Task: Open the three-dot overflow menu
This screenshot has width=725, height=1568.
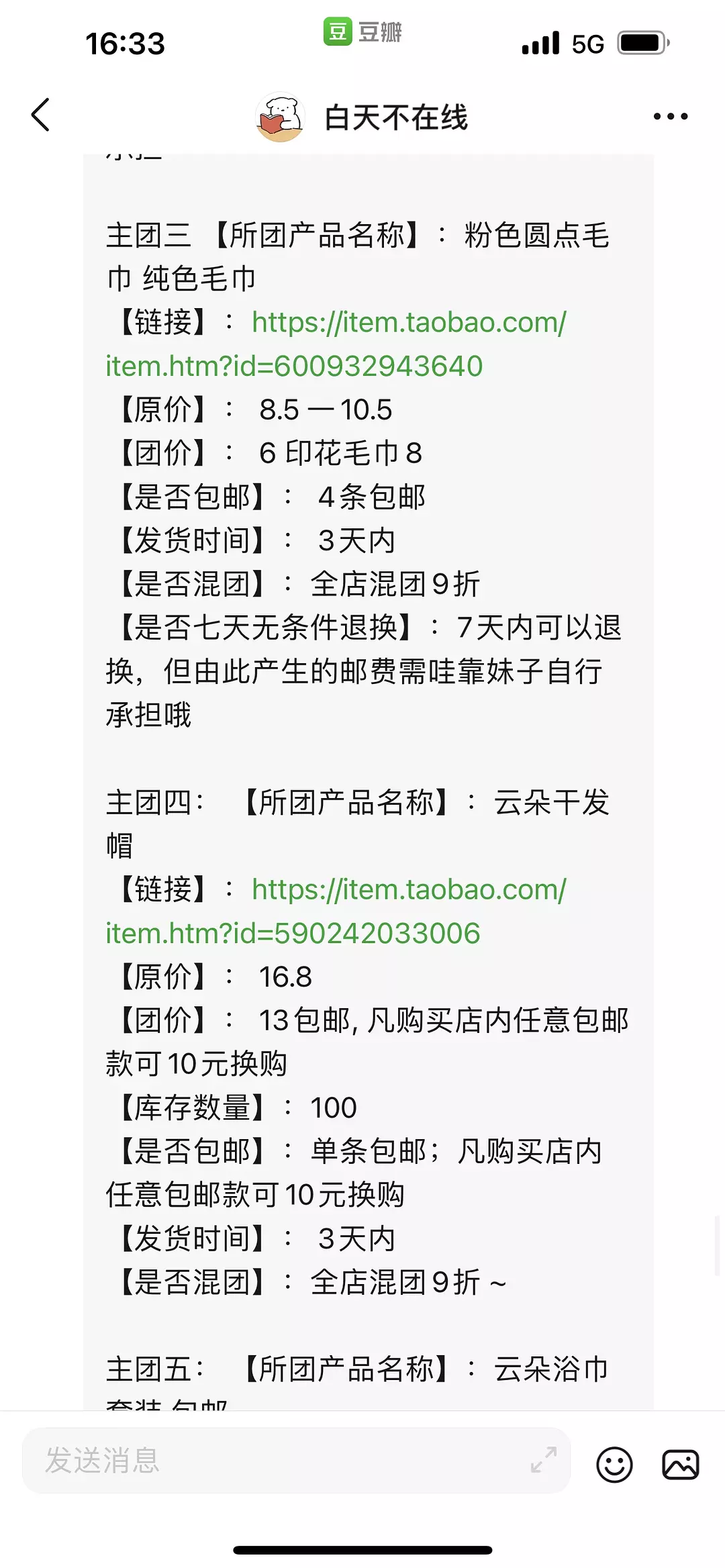Action: pos(671,116)
